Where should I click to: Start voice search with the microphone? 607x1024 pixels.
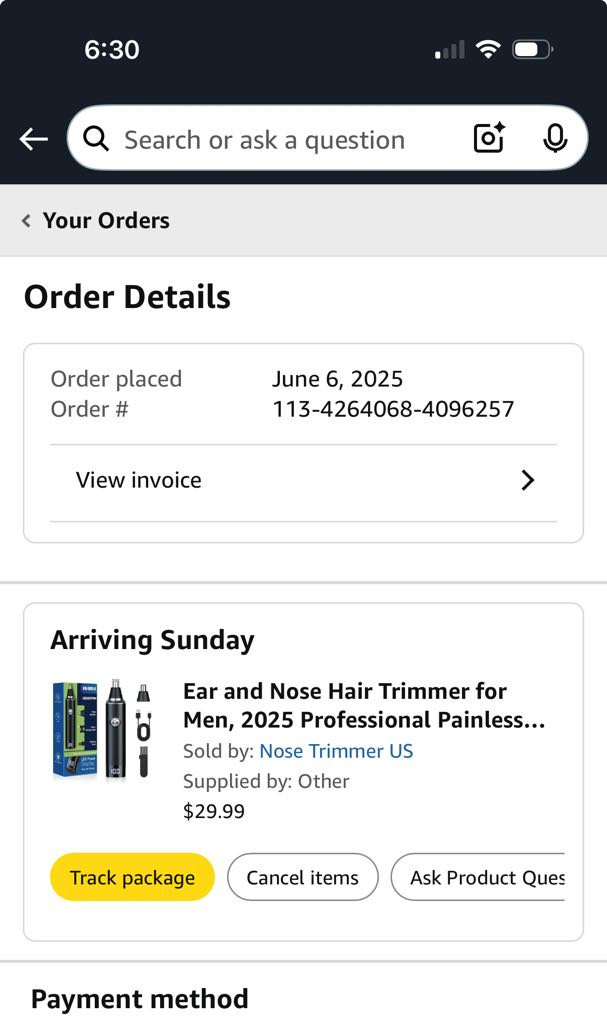click(x=555, y=139)
